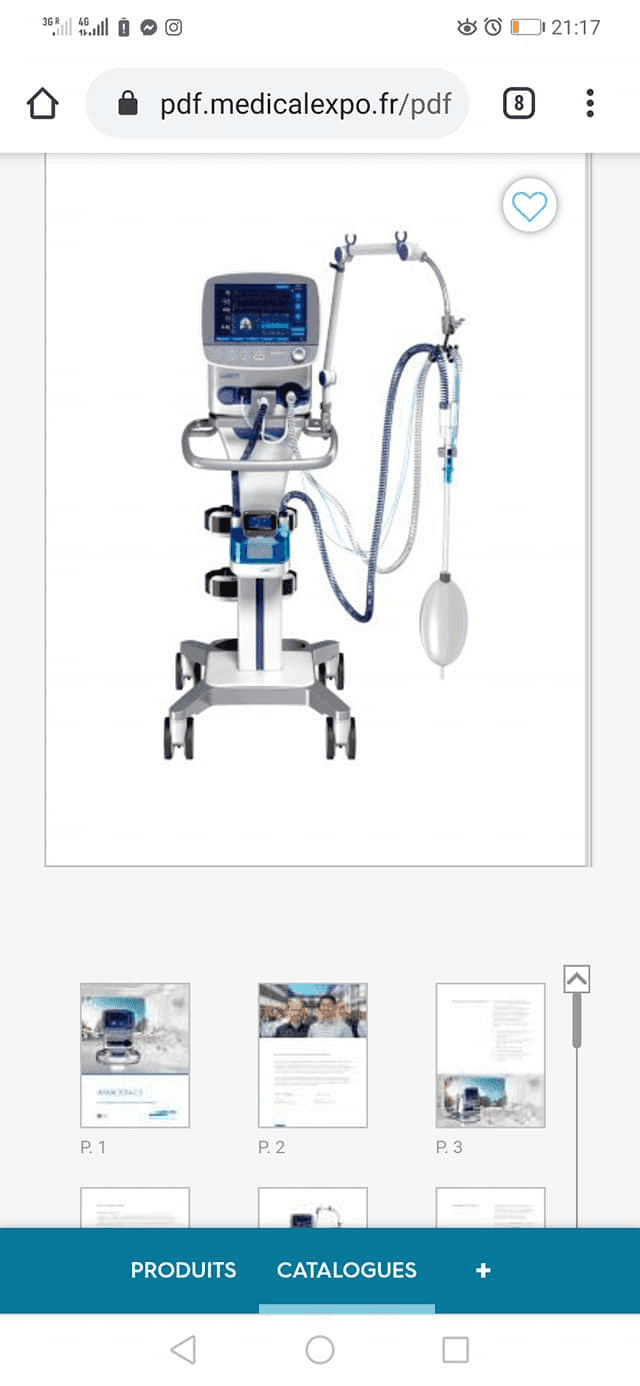The height and width of the screenshot is (1386, 640).
Task: Open the page 3 thumbnail
Action: click(490, 1055)
